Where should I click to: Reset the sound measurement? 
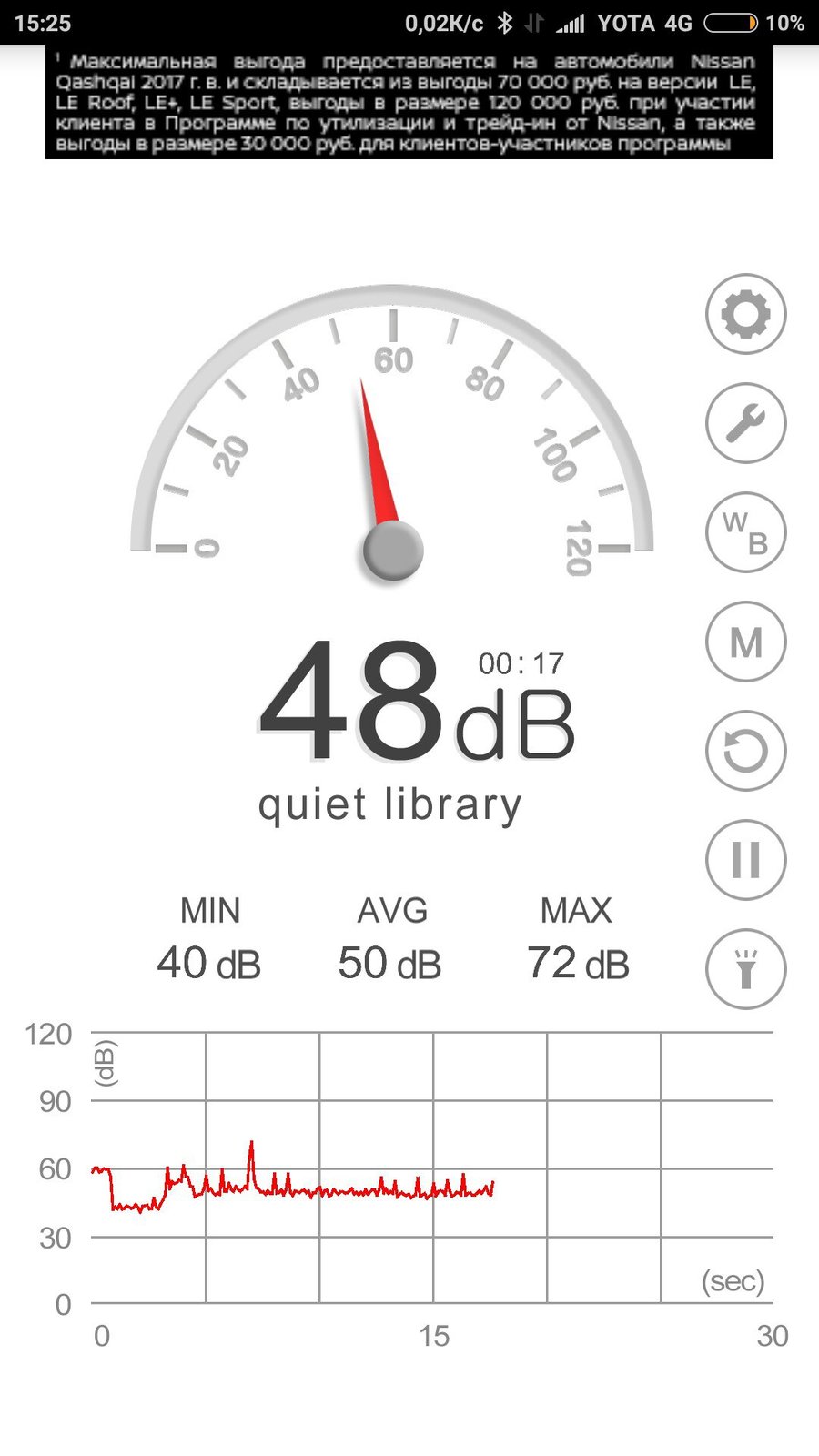click(745, 751)
